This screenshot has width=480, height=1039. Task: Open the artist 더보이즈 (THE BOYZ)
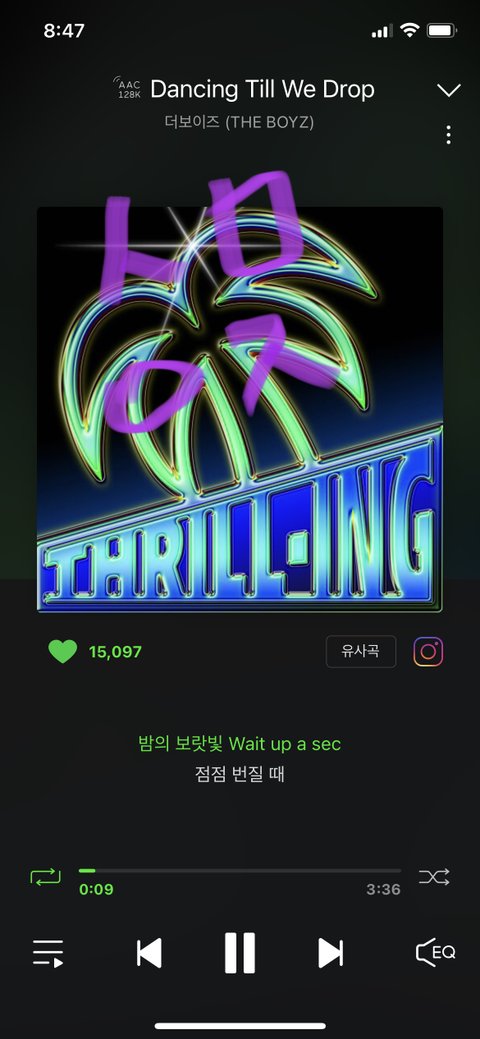(x=239, y=123)
